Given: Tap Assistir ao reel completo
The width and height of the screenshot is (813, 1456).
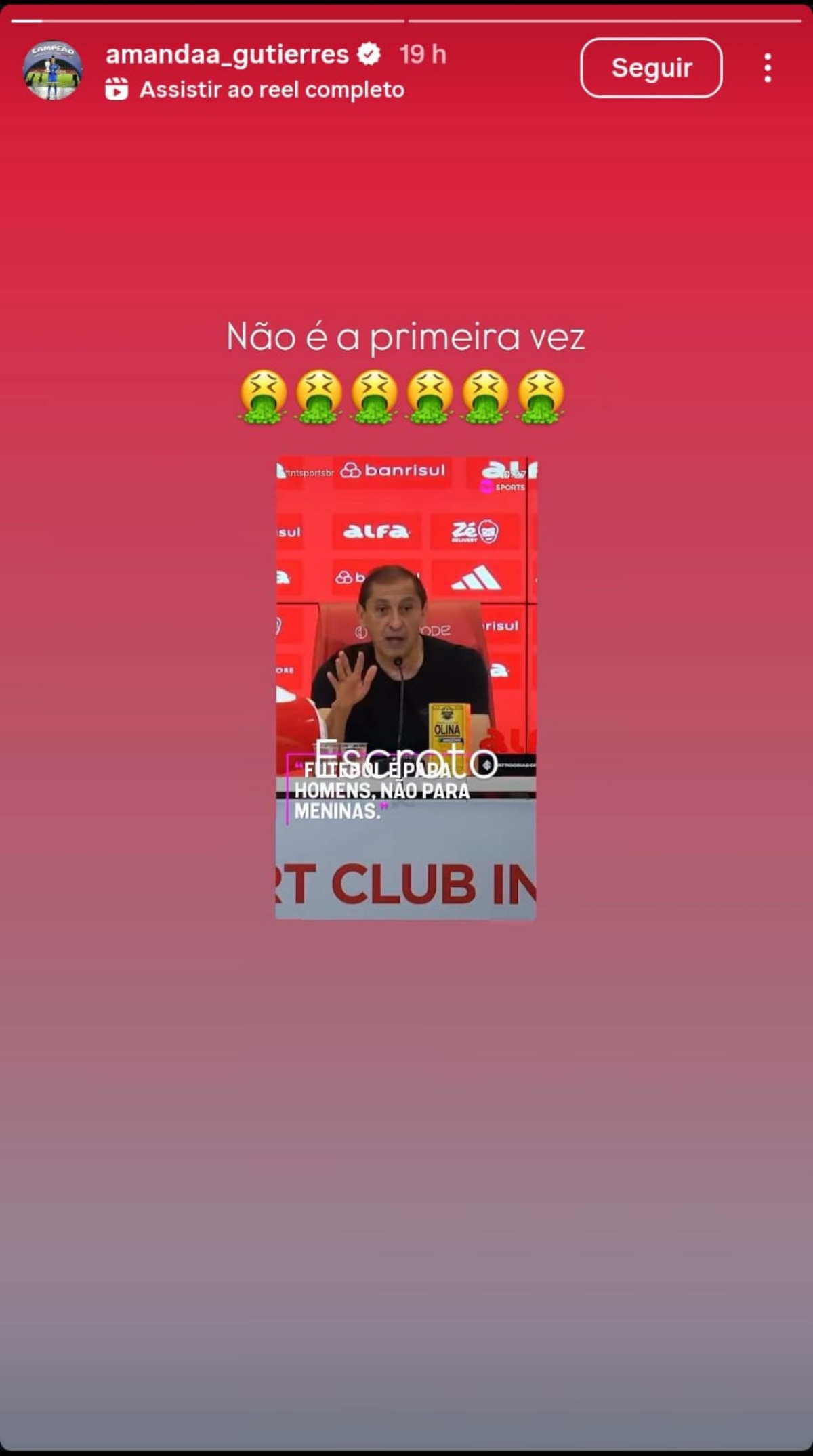Looking at the screenshot, I should click(271, 90).
